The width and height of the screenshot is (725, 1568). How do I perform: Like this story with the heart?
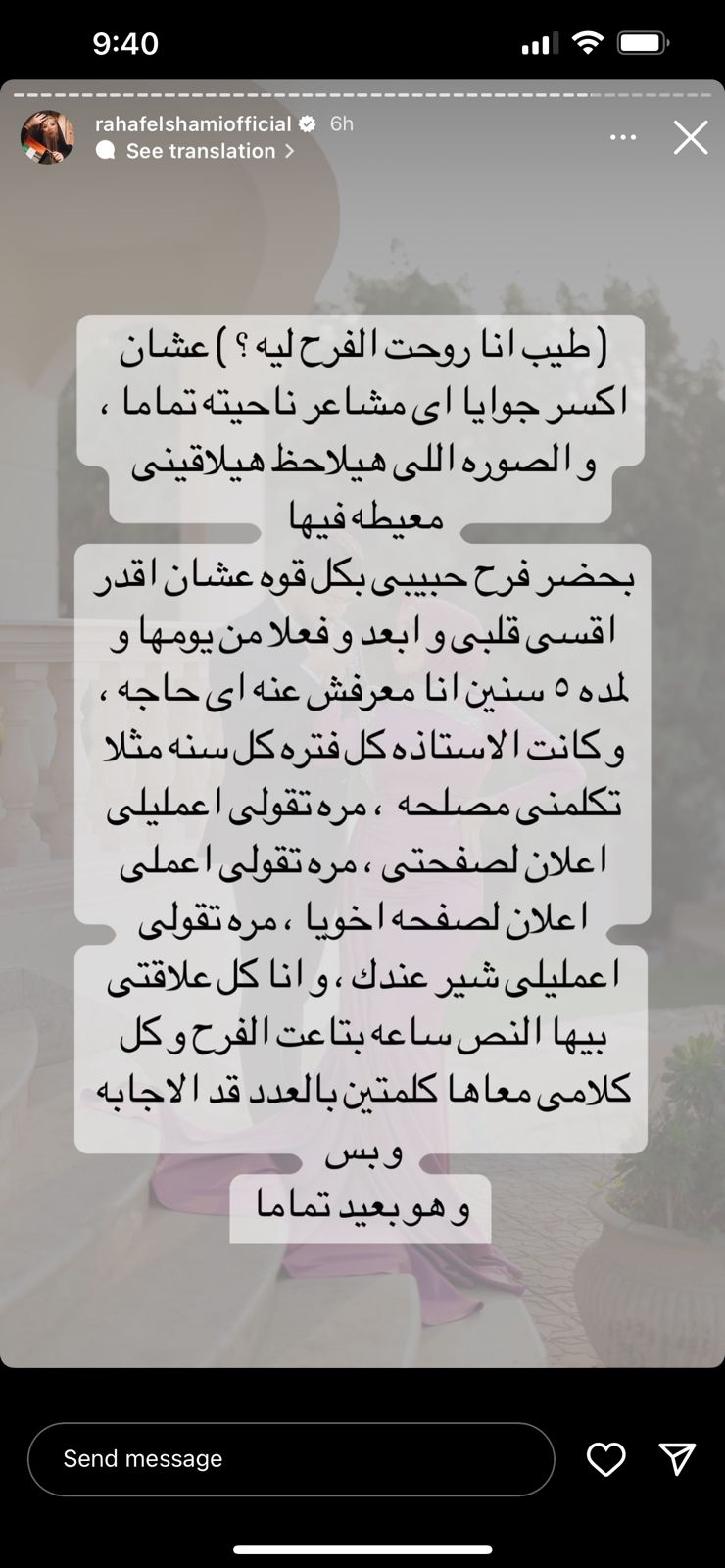(605, 1459)
